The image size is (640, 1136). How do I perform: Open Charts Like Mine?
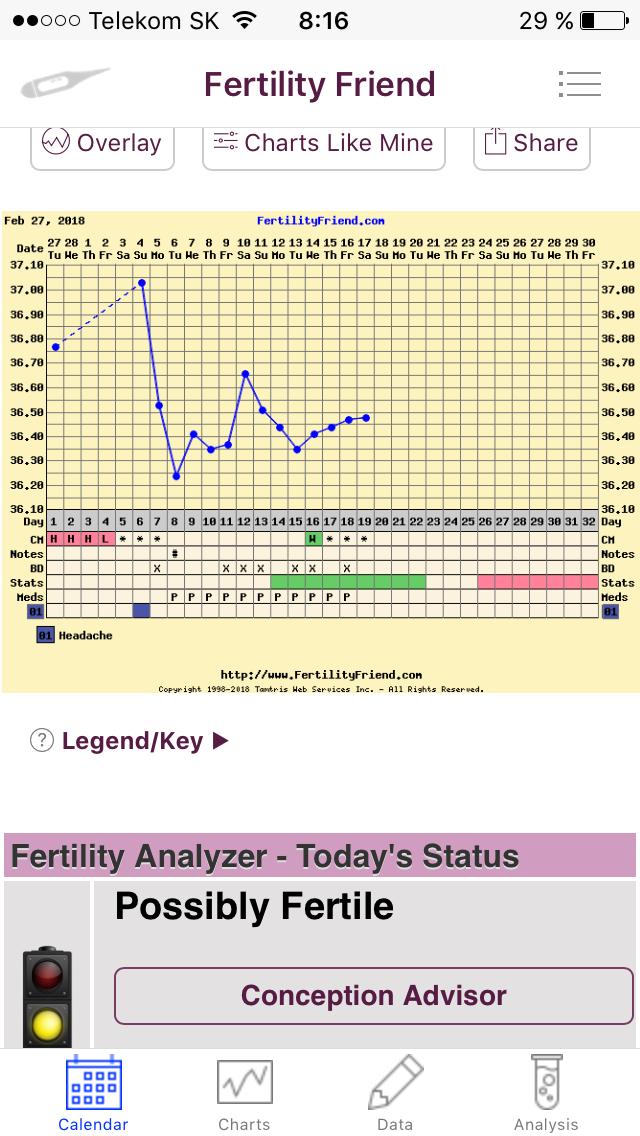pyautogui.click(x=323, y=144)
